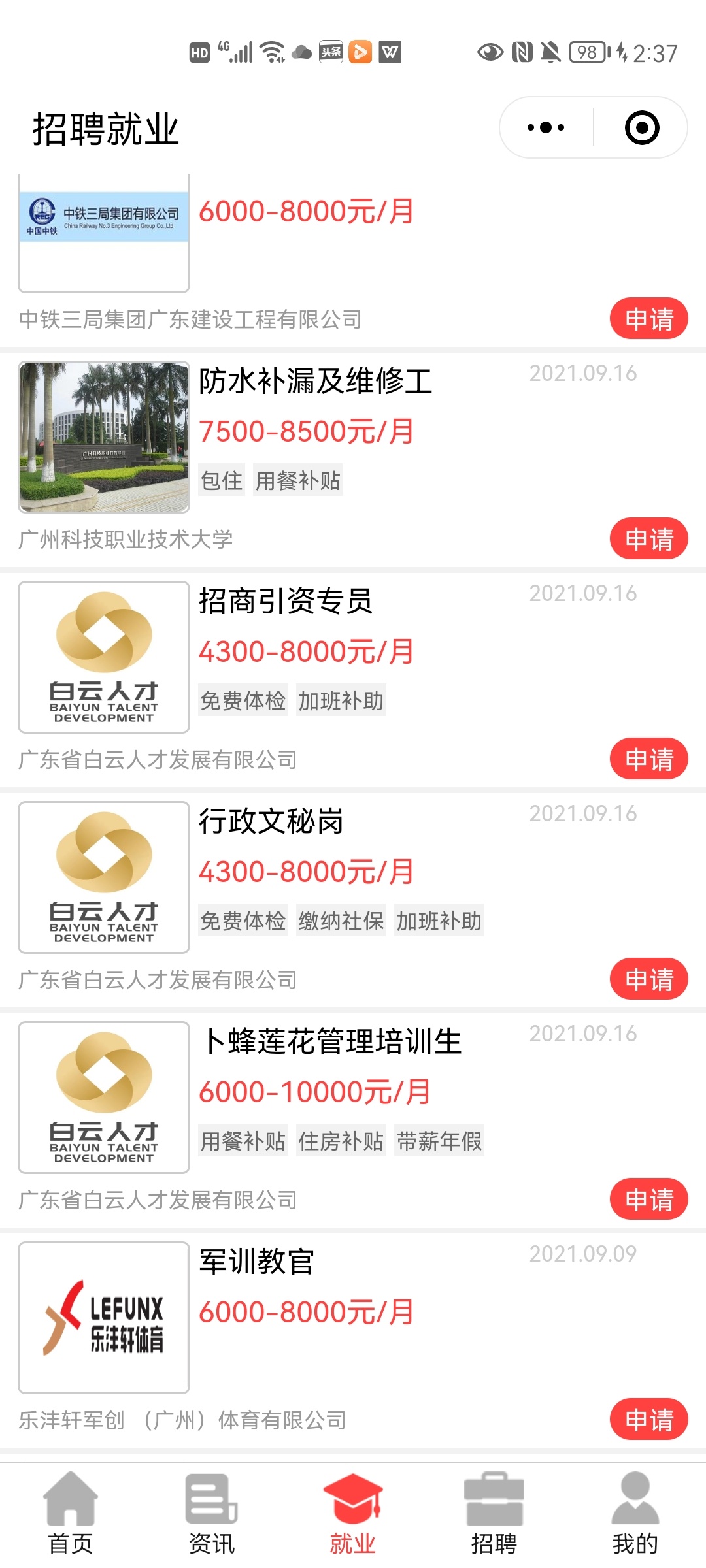706x1568 pixels.
Task: Open the mini program more-options menu
Action: [x=546, y=127]
